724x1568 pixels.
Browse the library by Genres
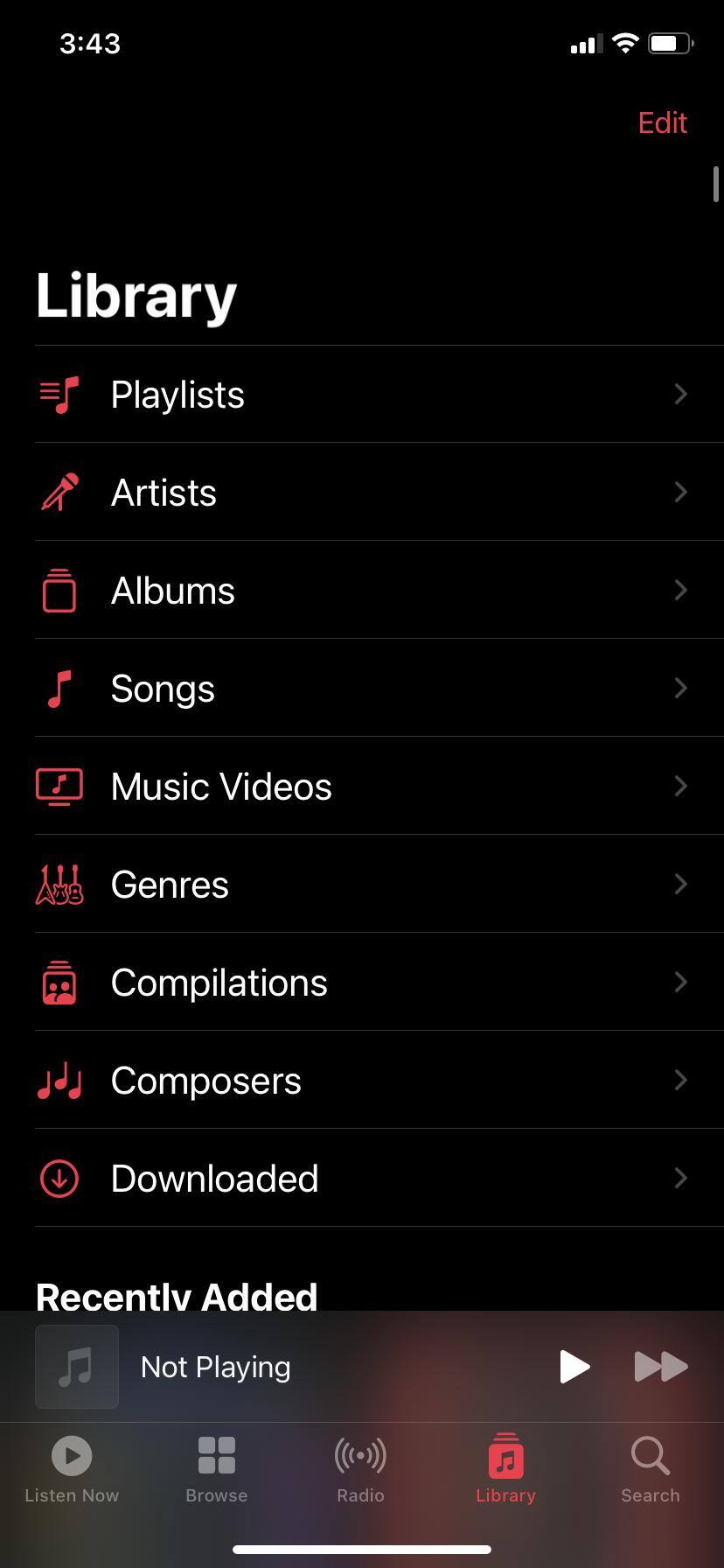click(360, 885)
